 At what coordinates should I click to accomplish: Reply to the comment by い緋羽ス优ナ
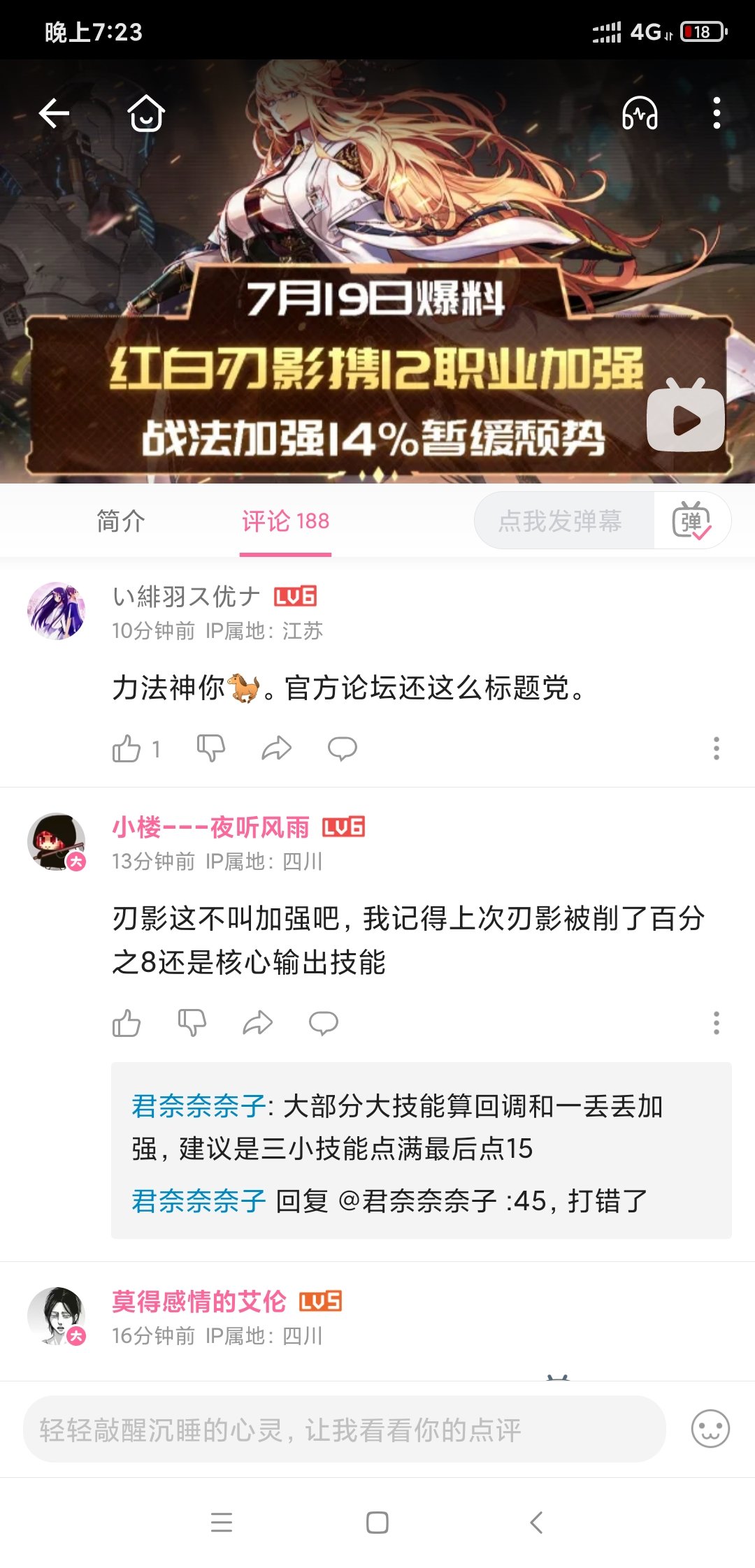(x=343, y=748)
